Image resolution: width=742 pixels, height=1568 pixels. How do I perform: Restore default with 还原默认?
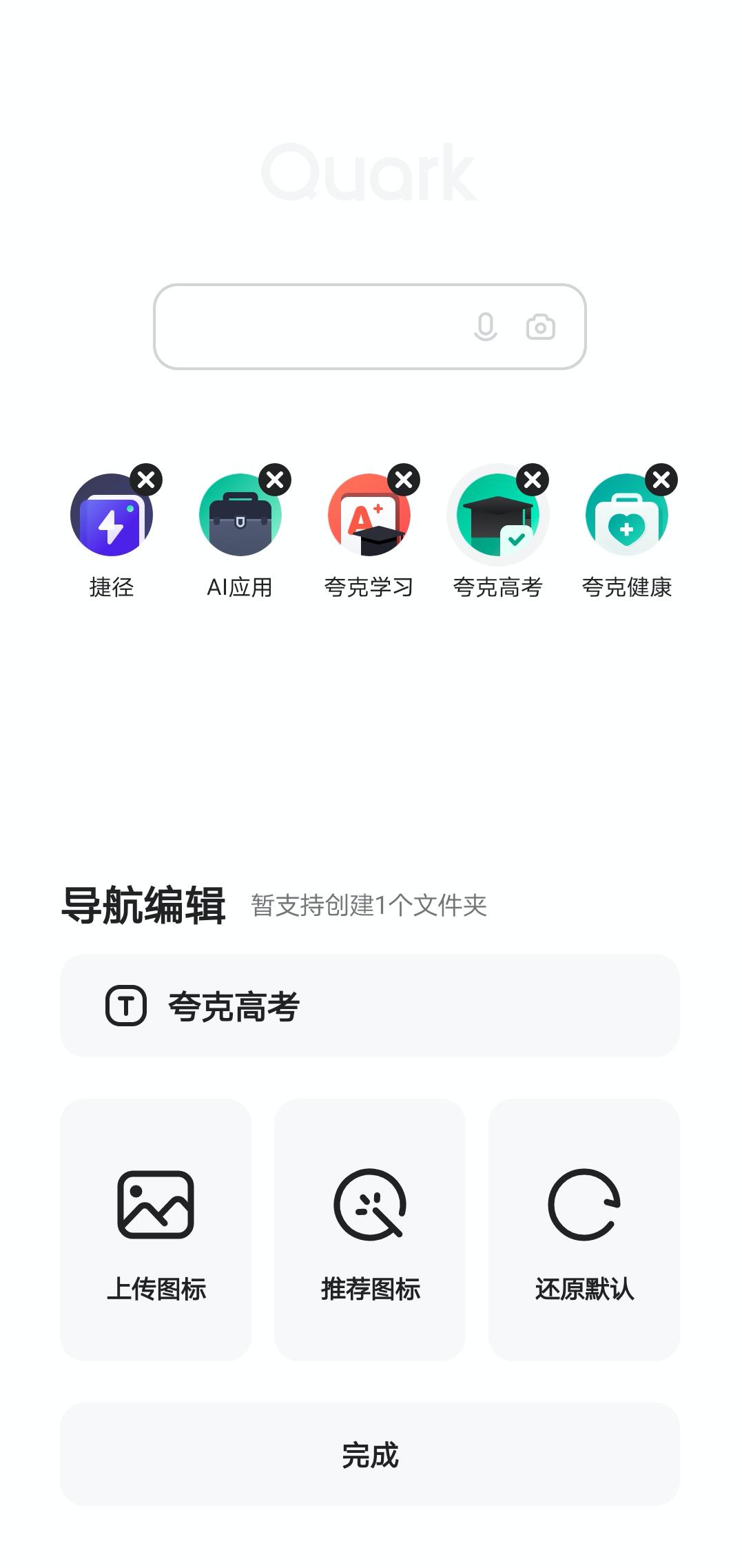click(584, 1230)
